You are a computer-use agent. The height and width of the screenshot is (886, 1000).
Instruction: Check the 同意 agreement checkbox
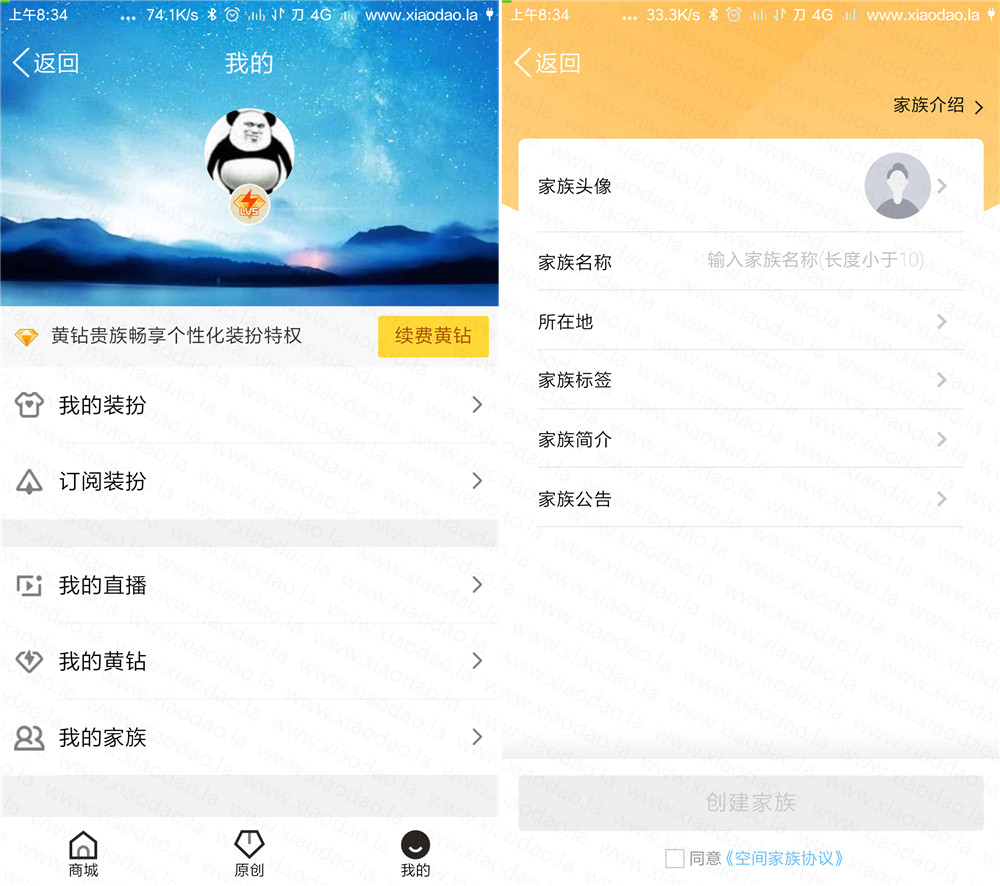tap(675, 858)
